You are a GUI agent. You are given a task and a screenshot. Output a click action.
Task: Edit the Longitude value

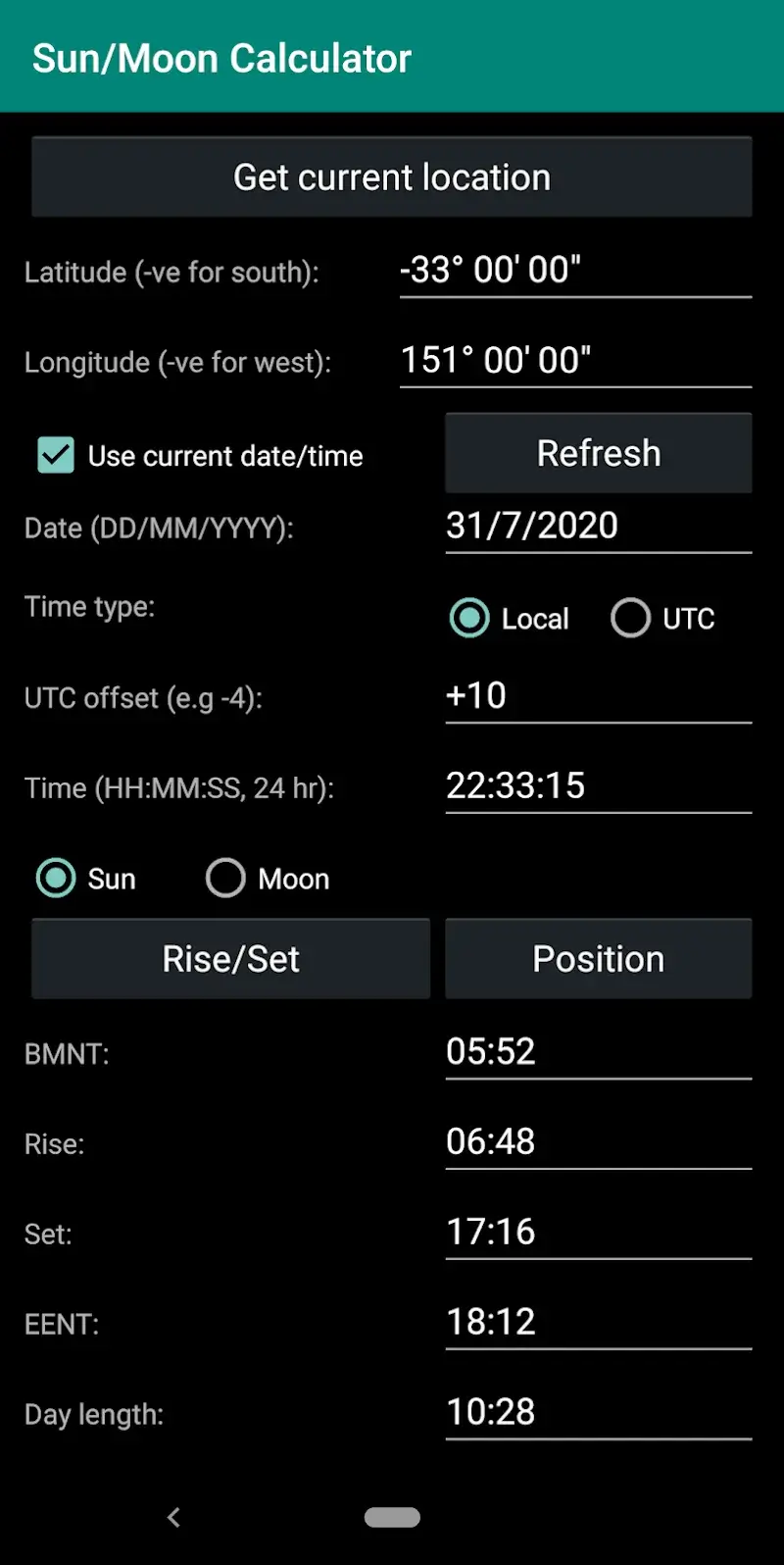point(574,361)
